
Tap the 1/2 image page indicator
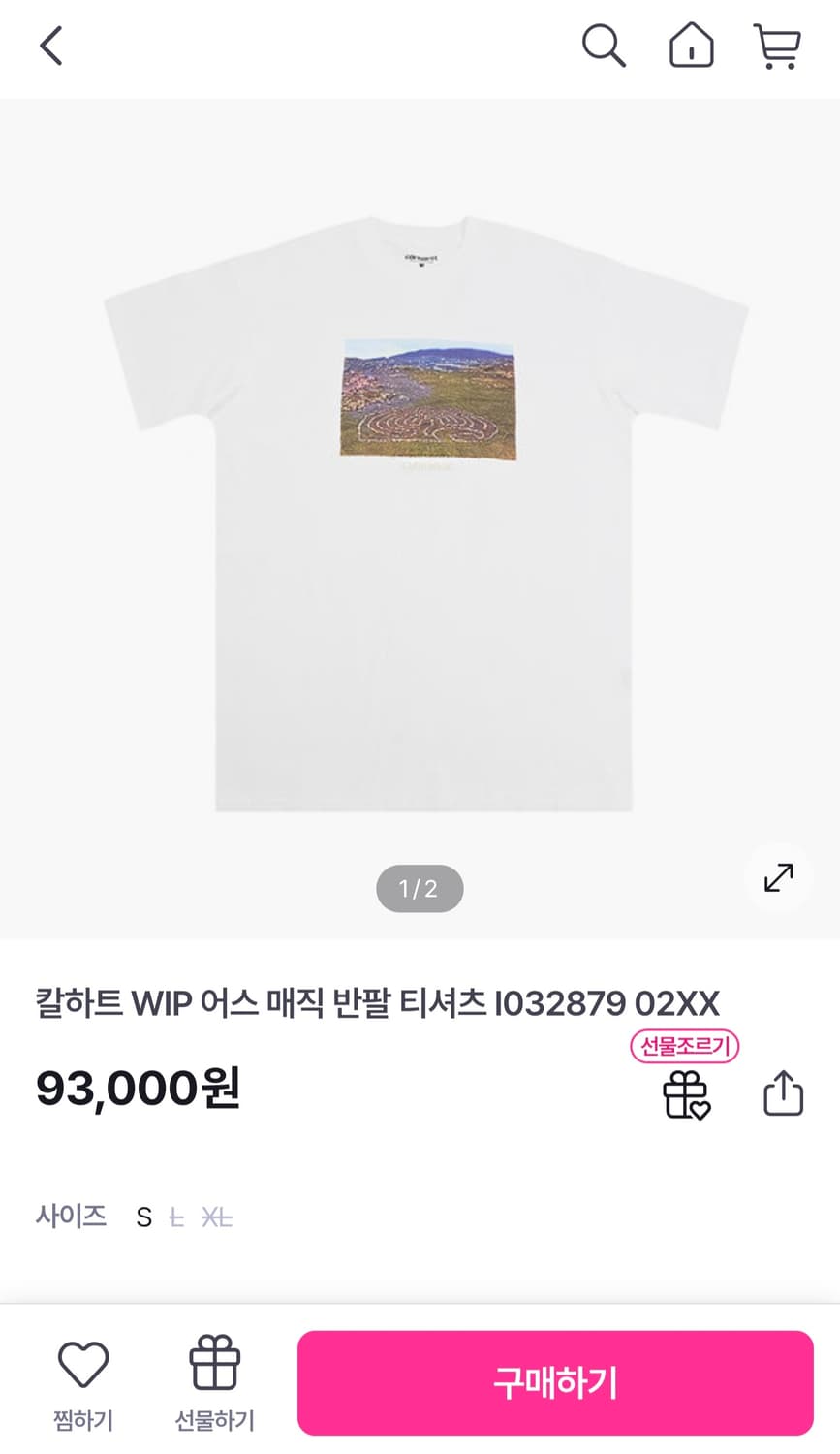pos(419,888)
